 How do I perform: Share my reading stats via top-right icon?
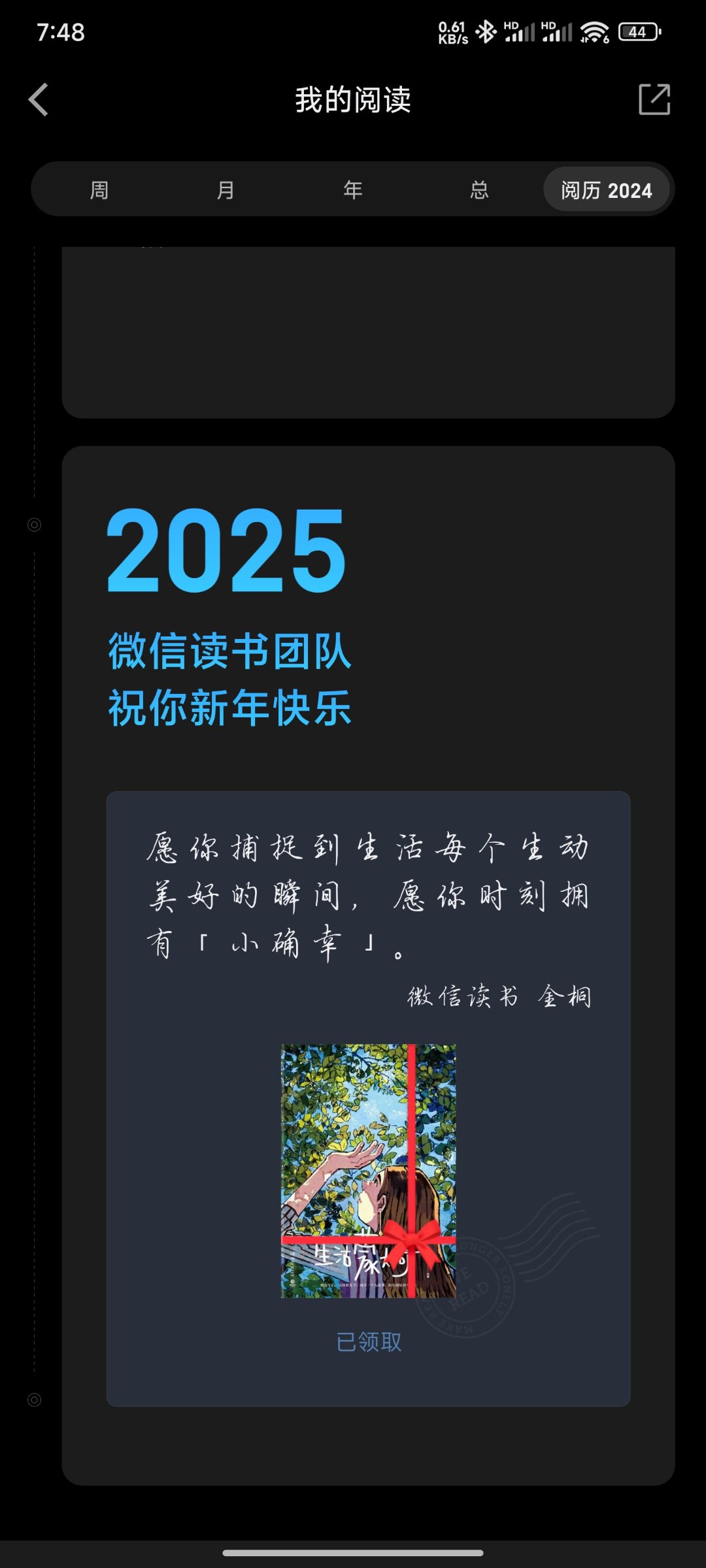tap(654, 99)
